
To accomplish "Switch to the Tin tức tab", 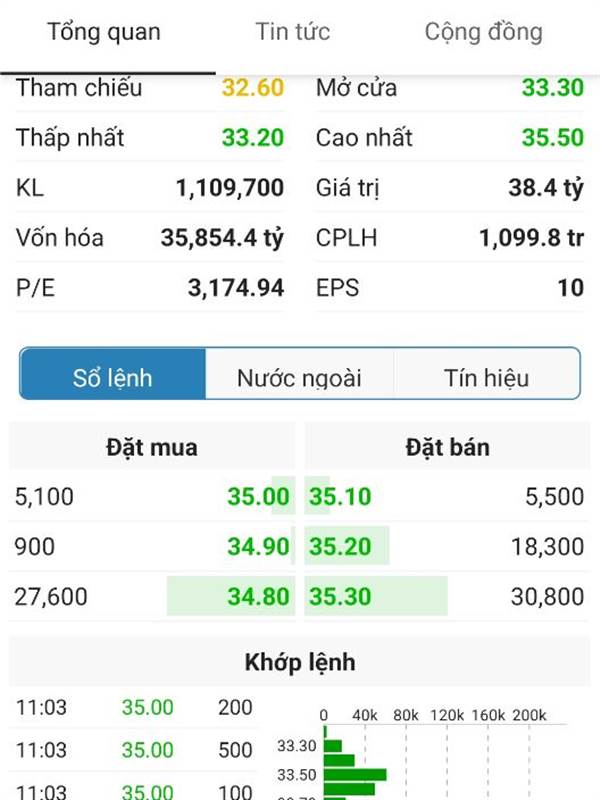I will [x=293, y=32].
